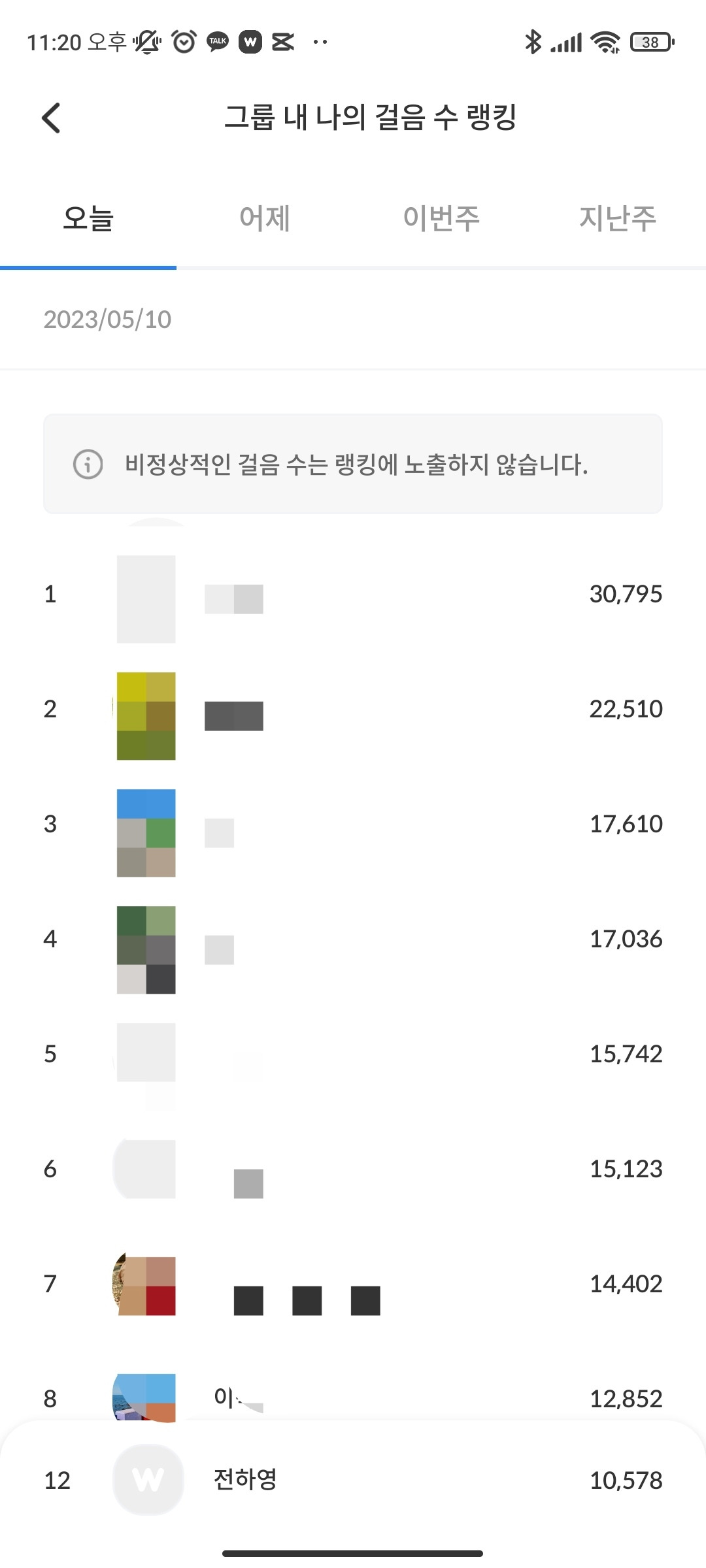Tap the date label 2023/05/10
This screenshot has width=706, height=1568.
[x=107, y=320]
